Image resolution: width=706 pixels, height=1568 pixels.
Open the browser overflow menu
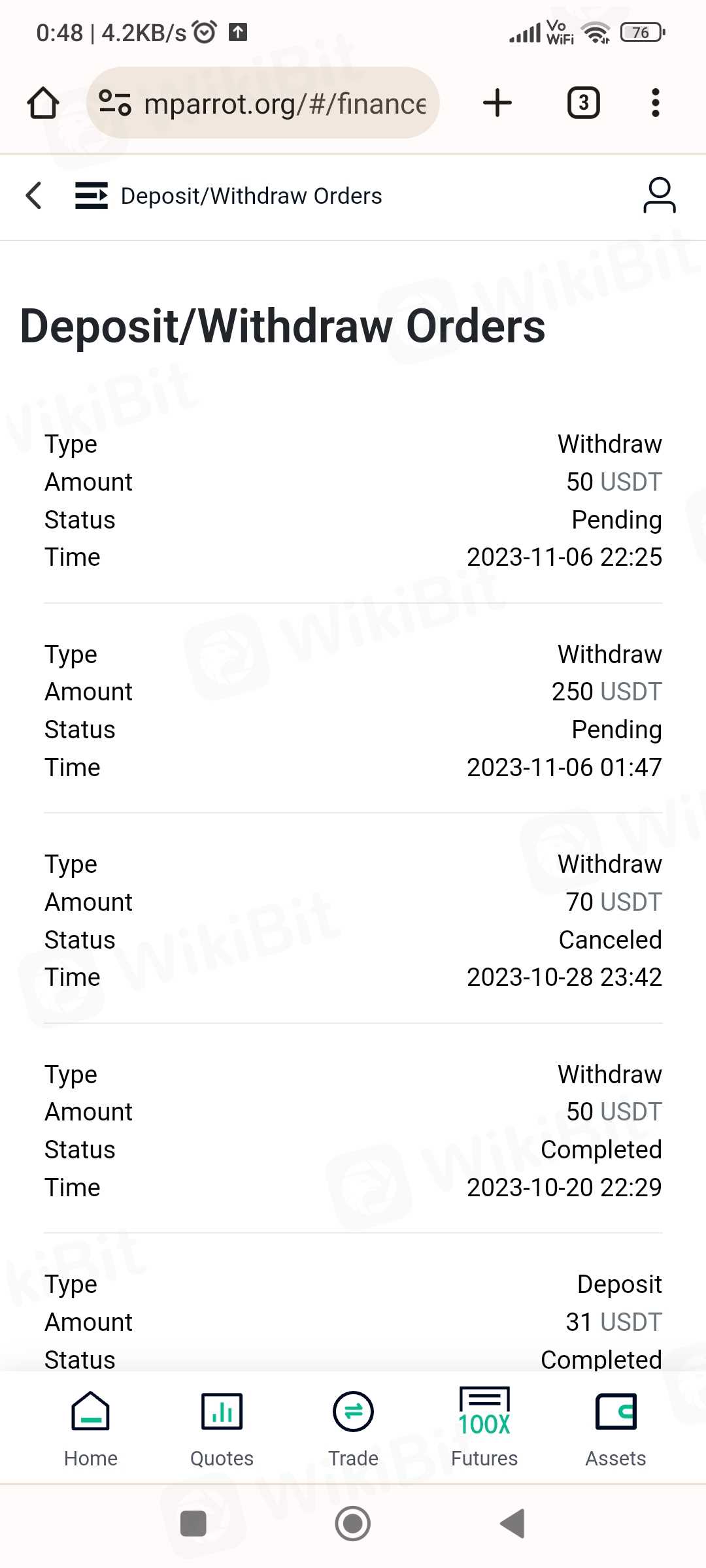pos(655,103)
